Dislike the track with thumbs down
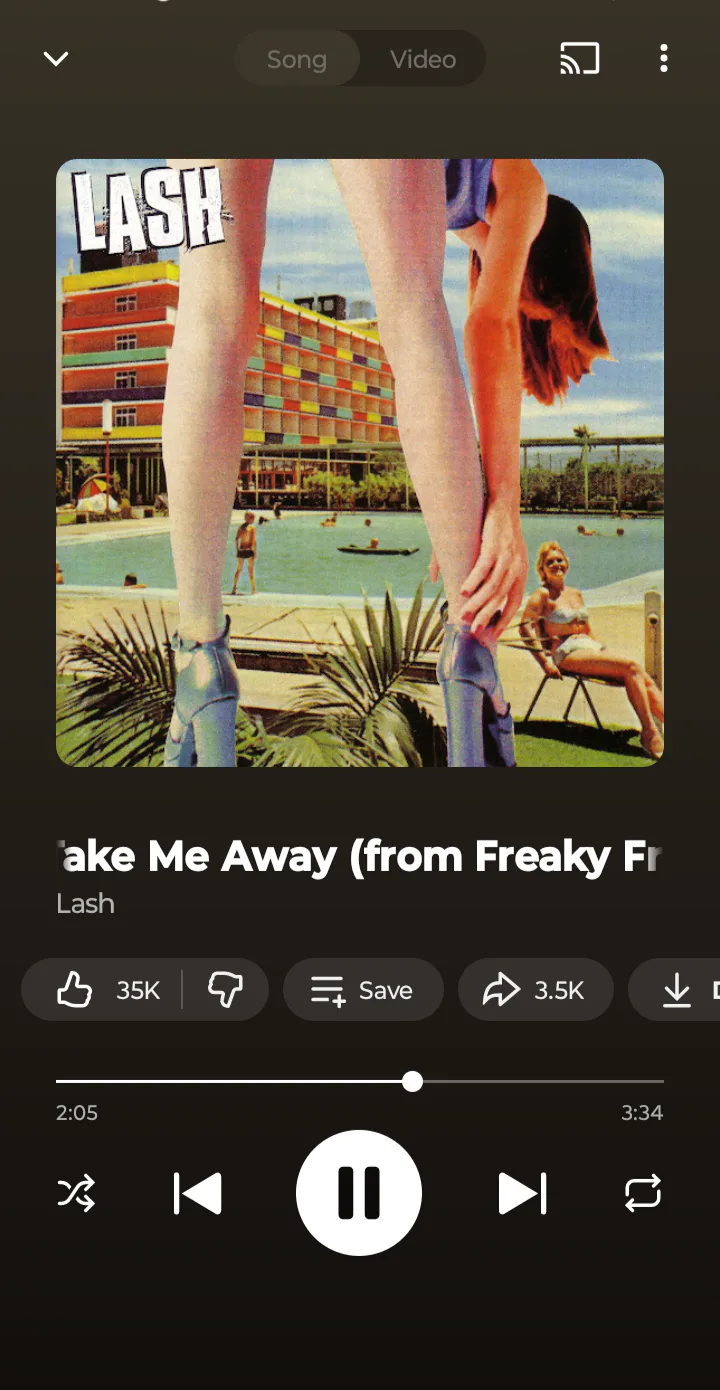720x1390 pixels. pyautogui.click(x=226, y=990)
